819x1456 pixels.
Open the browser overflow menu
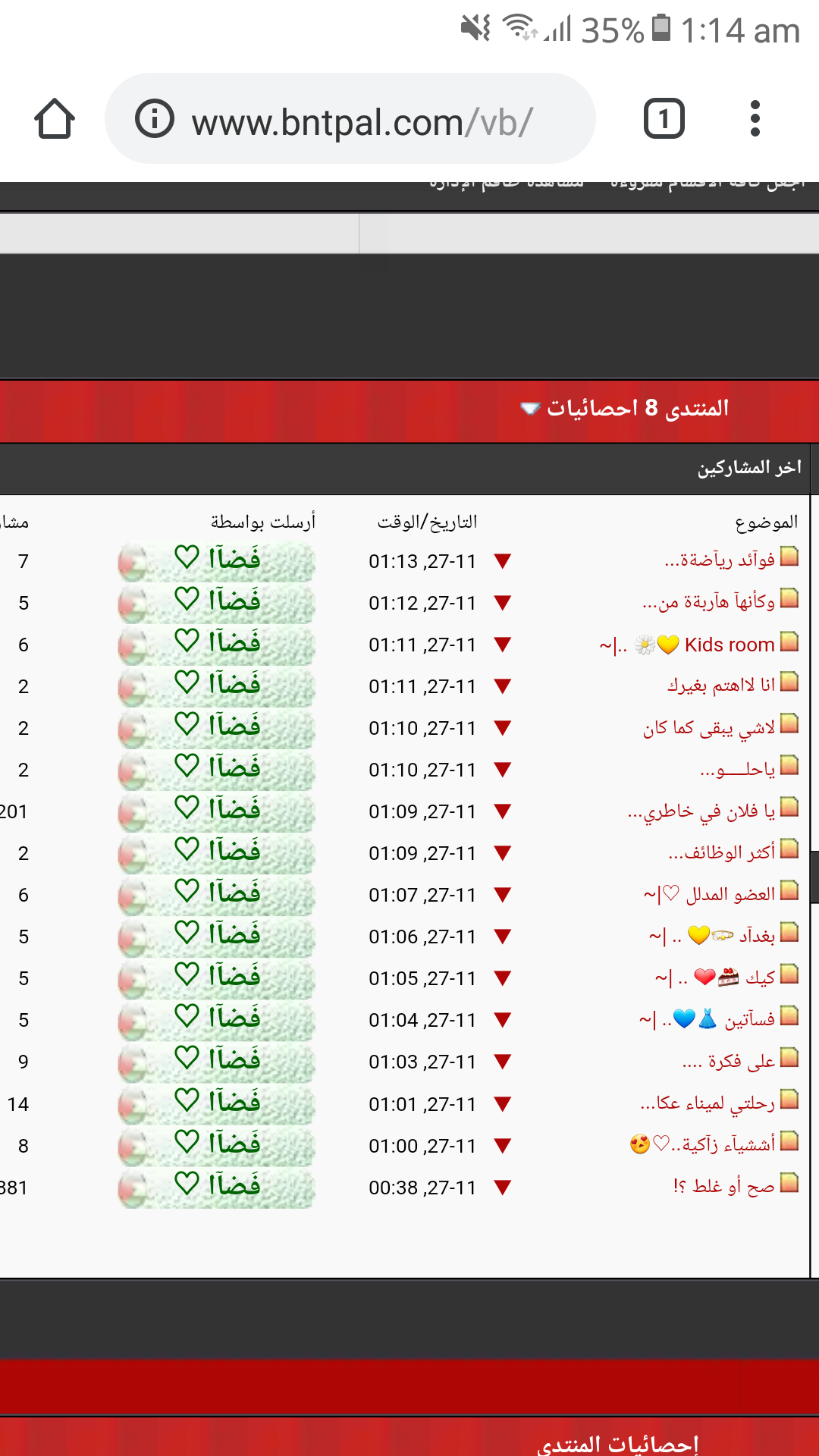pyautogui.click(x=755, y=119)
